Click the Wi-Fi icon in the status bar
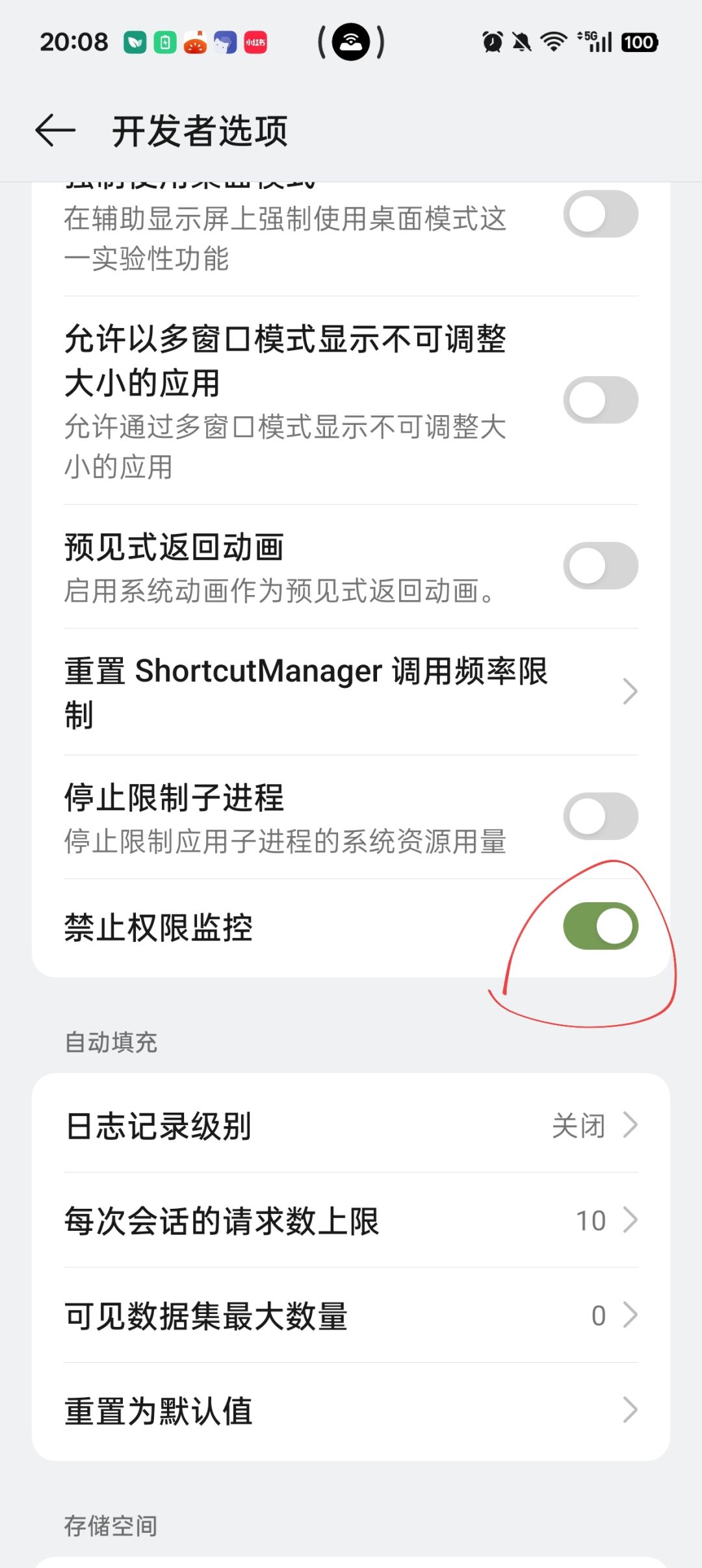This screenshot has height=1568, width=702. (x=553, y=42)
